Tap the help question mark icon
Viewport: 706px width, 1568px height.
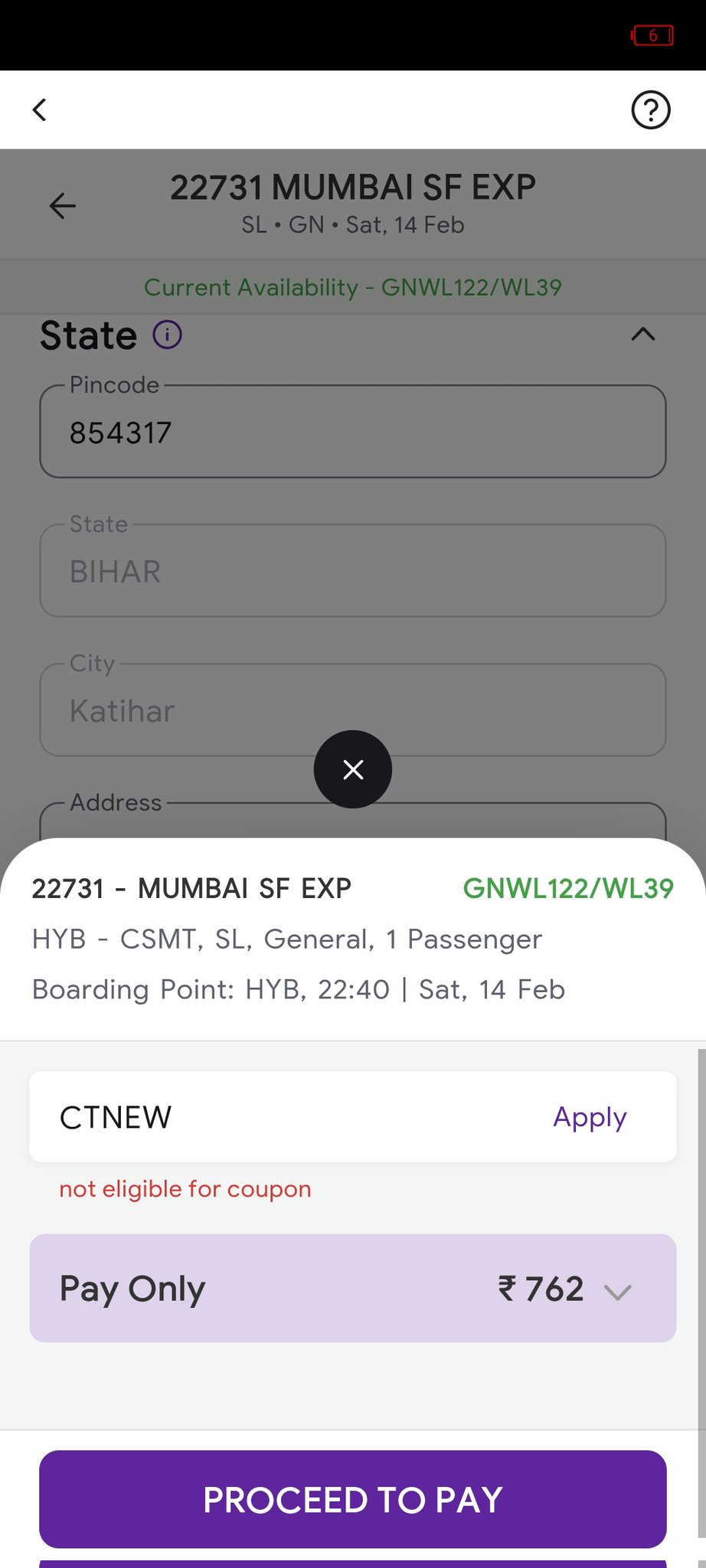click(650, 110)
